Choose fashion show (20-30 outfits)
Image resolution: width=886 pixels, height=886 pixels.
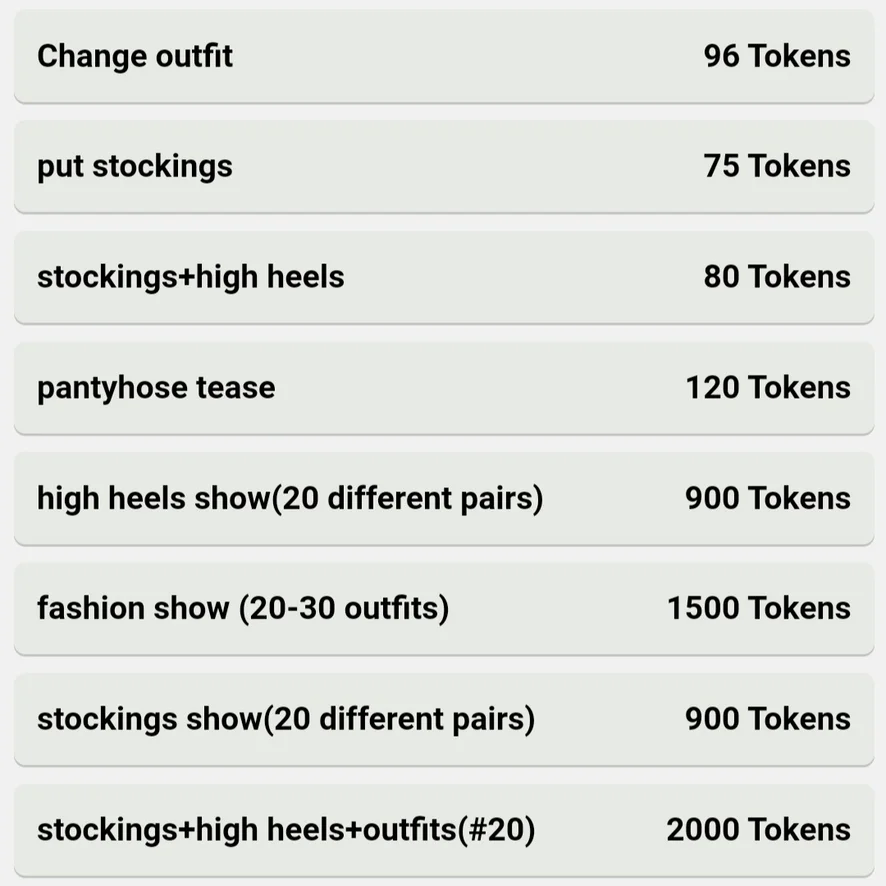pyautogui.click(x=443, y=608)
